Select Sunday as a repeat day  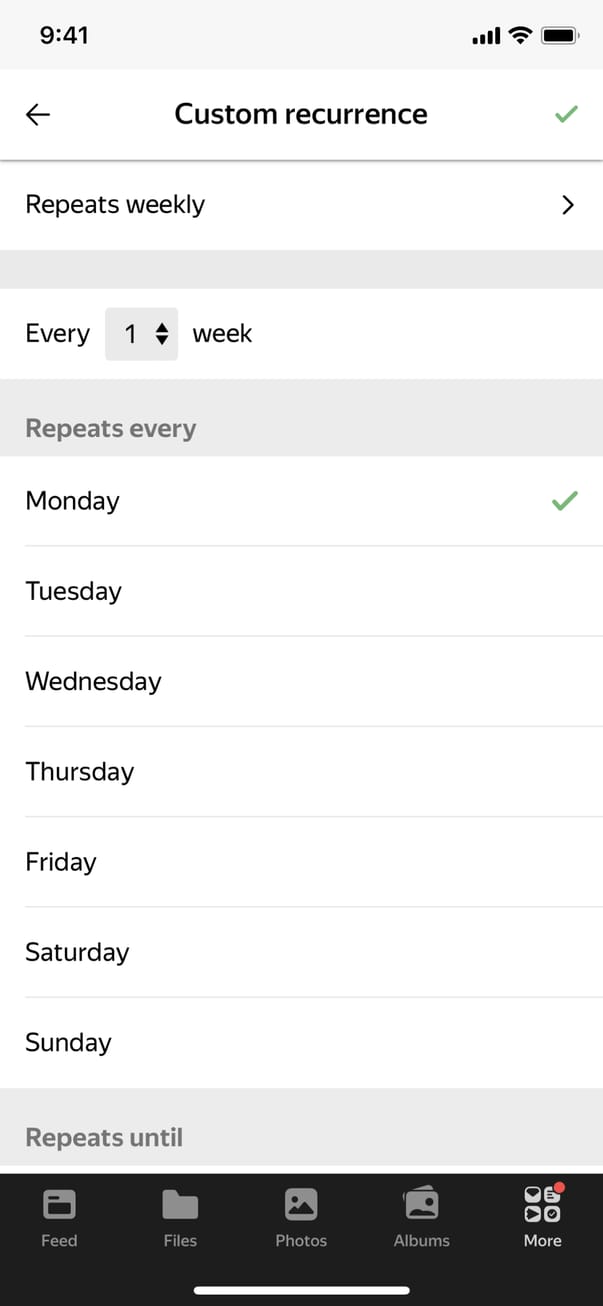click(301, 1043)
